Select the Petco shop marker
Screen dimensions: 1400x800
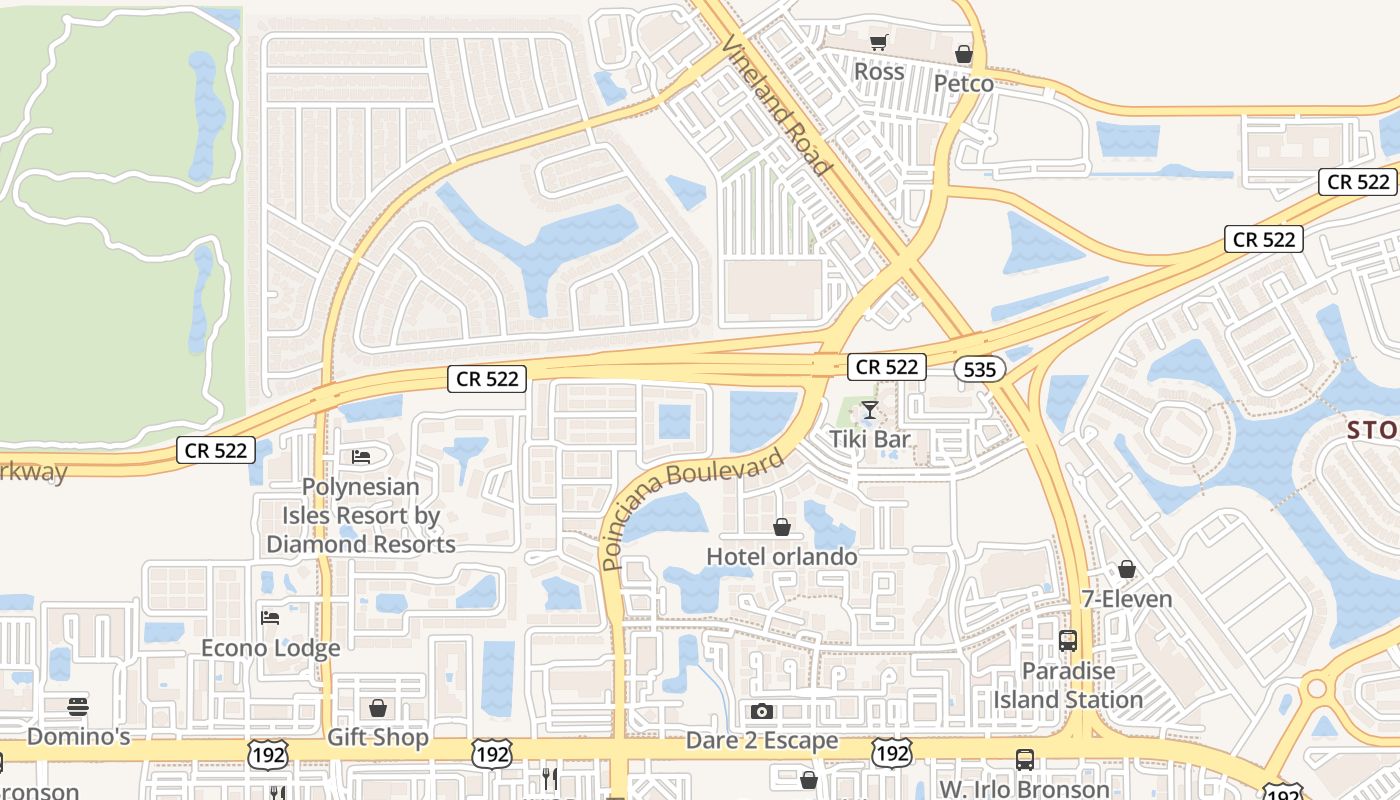tap(964, 54)
